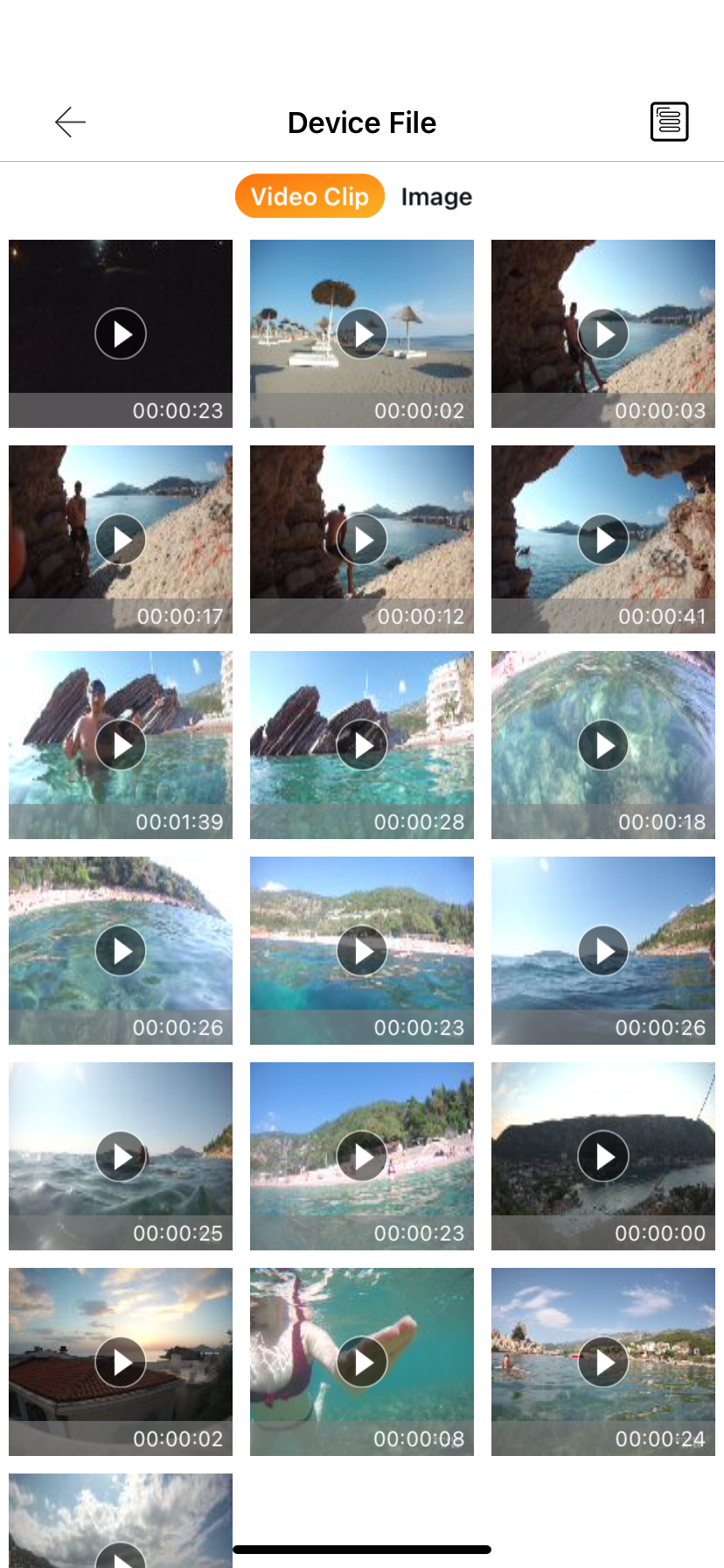Play the 00:00:12 video clip

click(x=362, y=539)
